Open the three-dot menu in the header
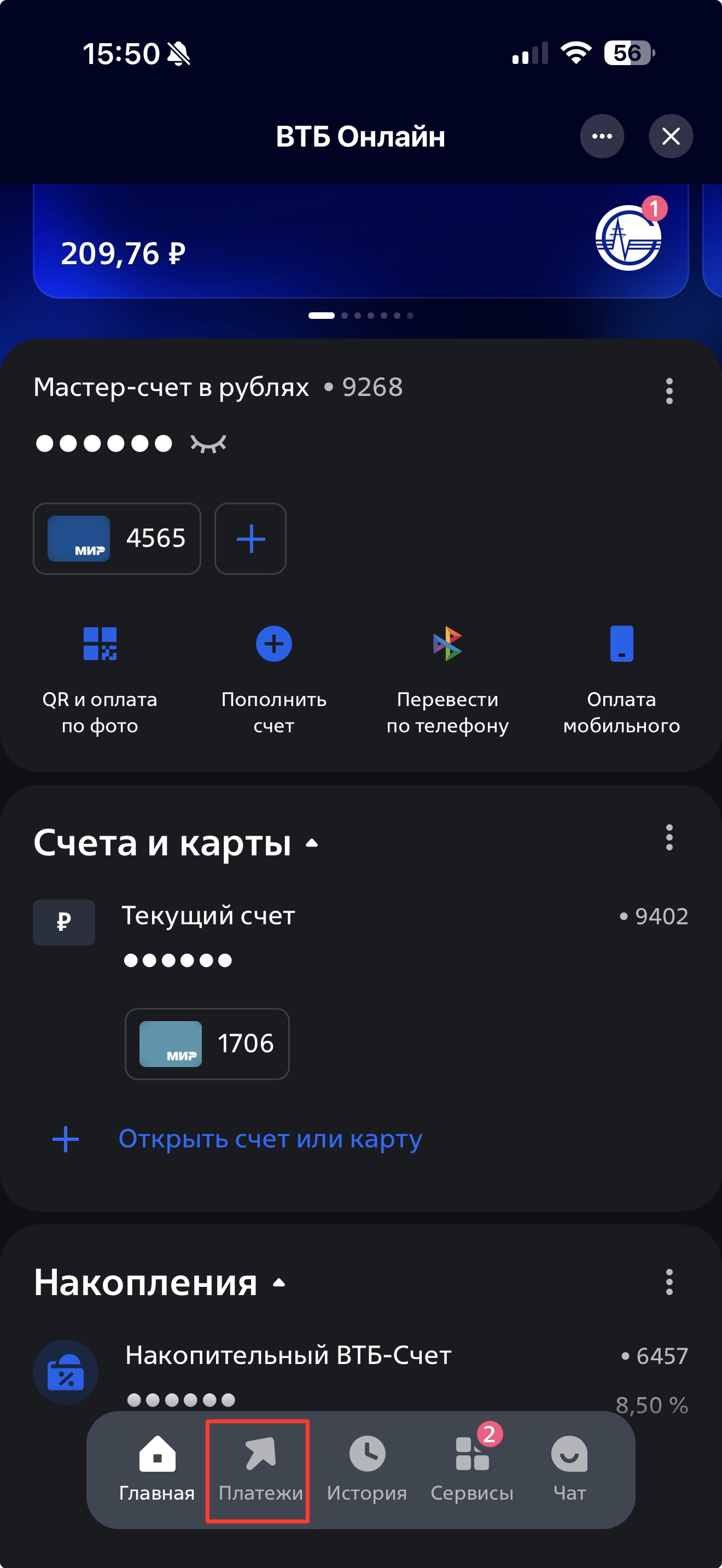Viewport: 722px width, 1568px height. (x=602, y=136)
